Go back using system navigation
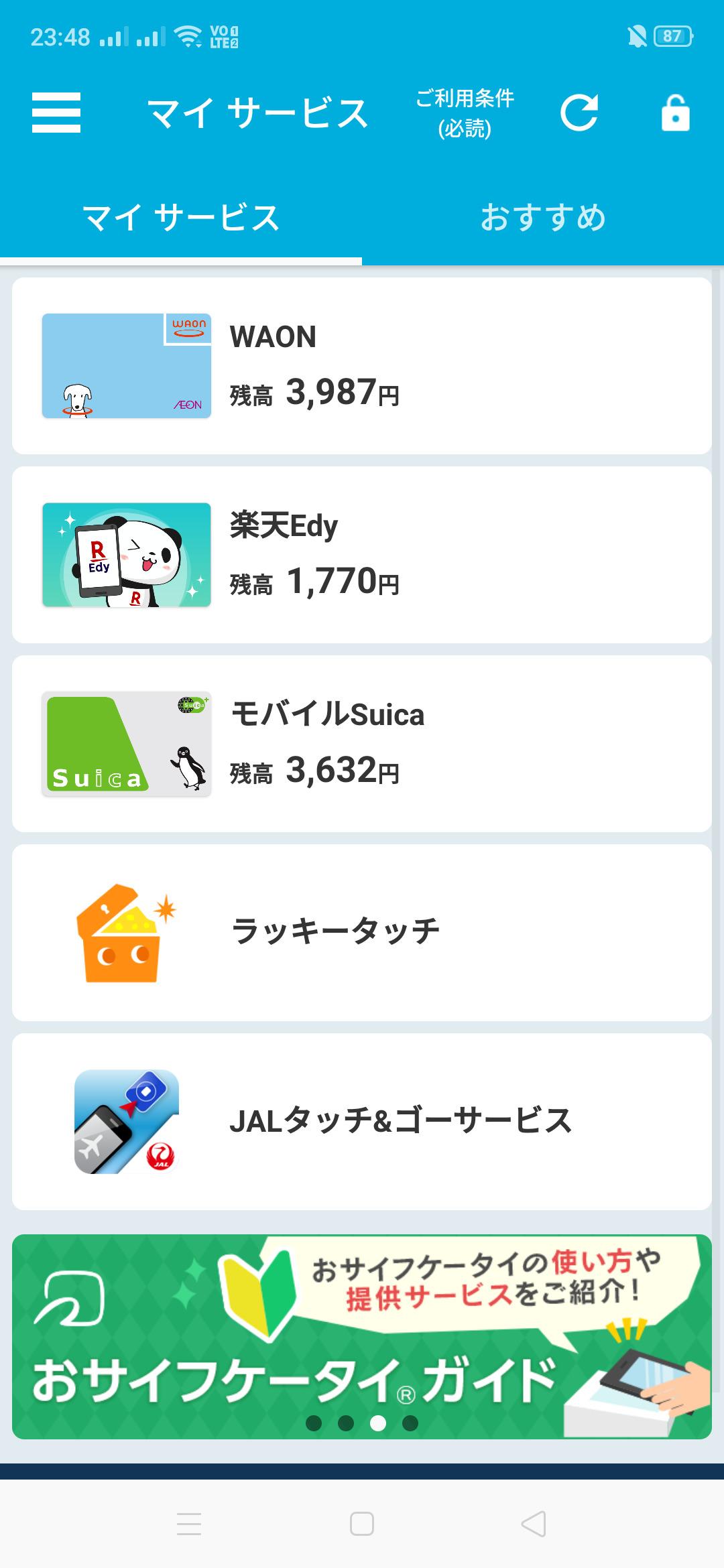This screenshot has height=1568, width=724. pyautogui.click(x=534, y=1524)
